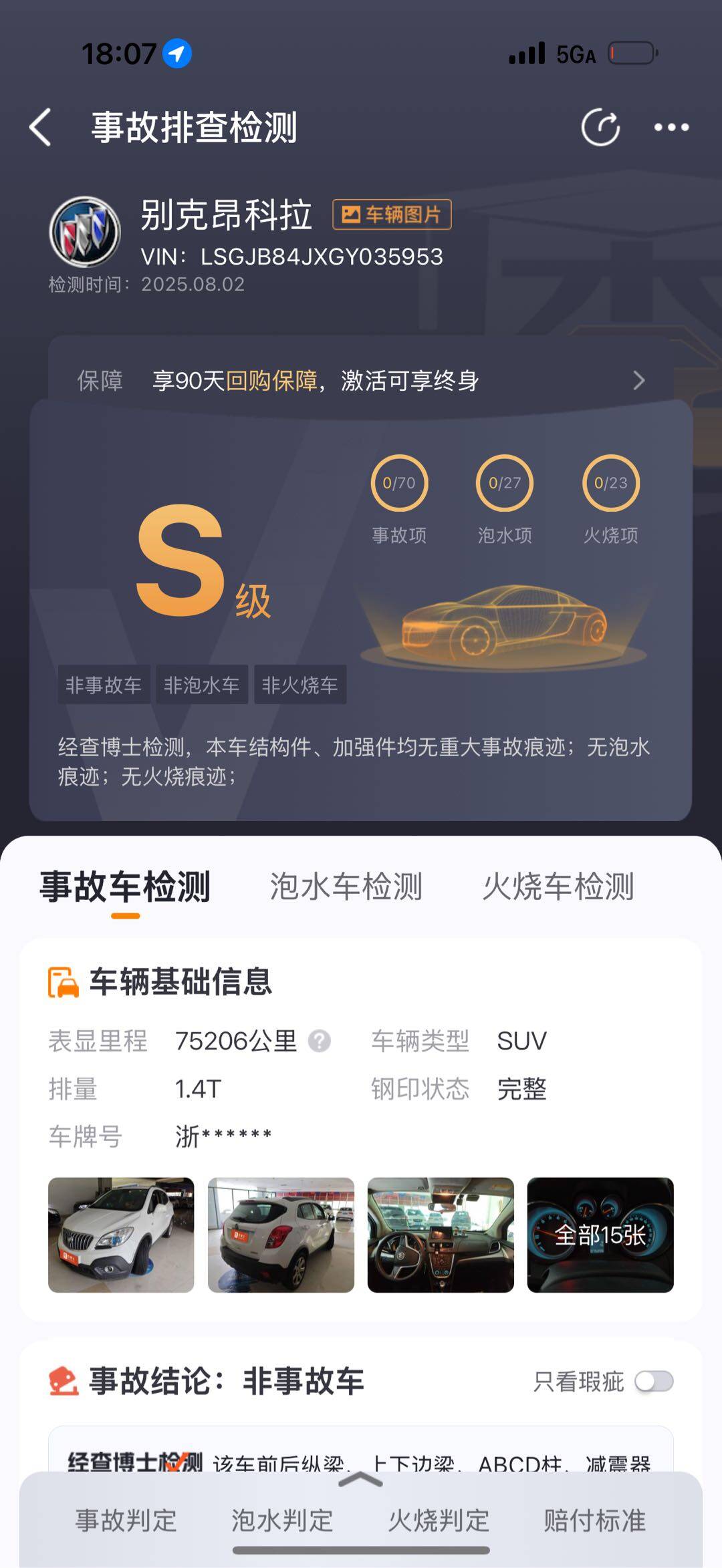Expand the bottom panel with up chevron

point(361,1480)
